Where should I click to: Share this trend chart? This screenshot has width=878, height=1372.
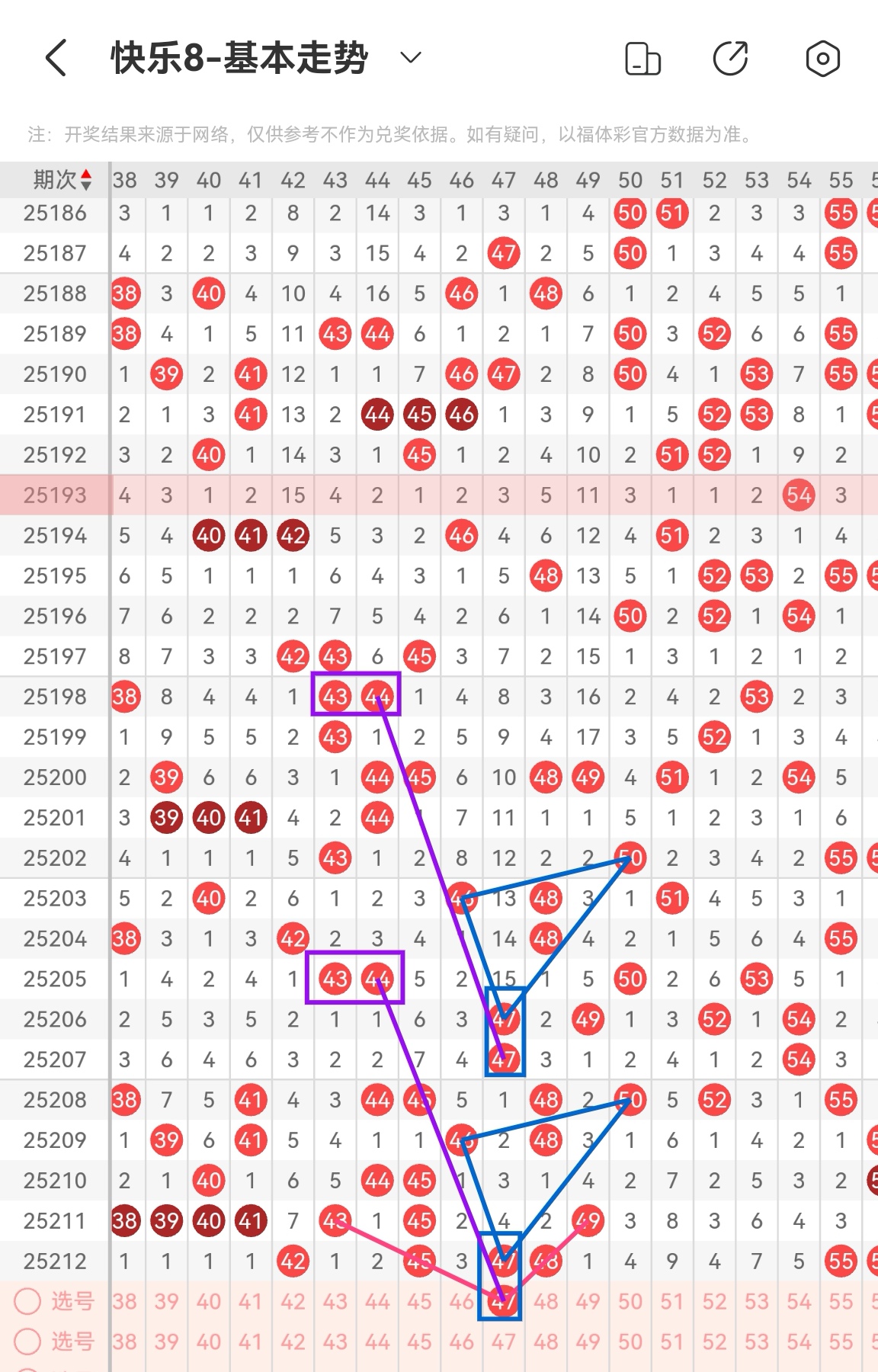(x=730, y=59)
